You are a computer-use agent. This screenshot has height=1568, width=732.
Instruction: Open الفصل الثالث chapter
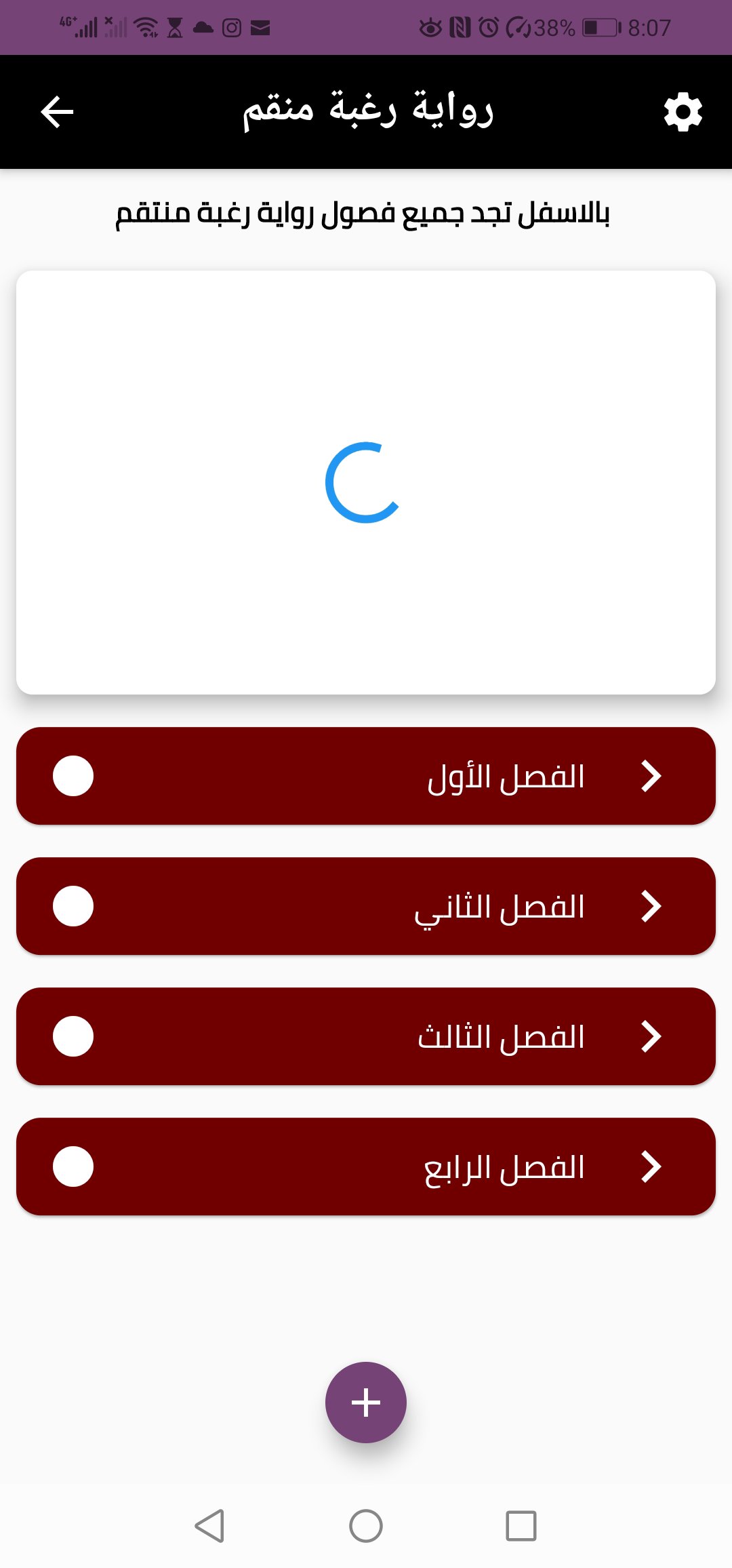[x=366, y=1036]
